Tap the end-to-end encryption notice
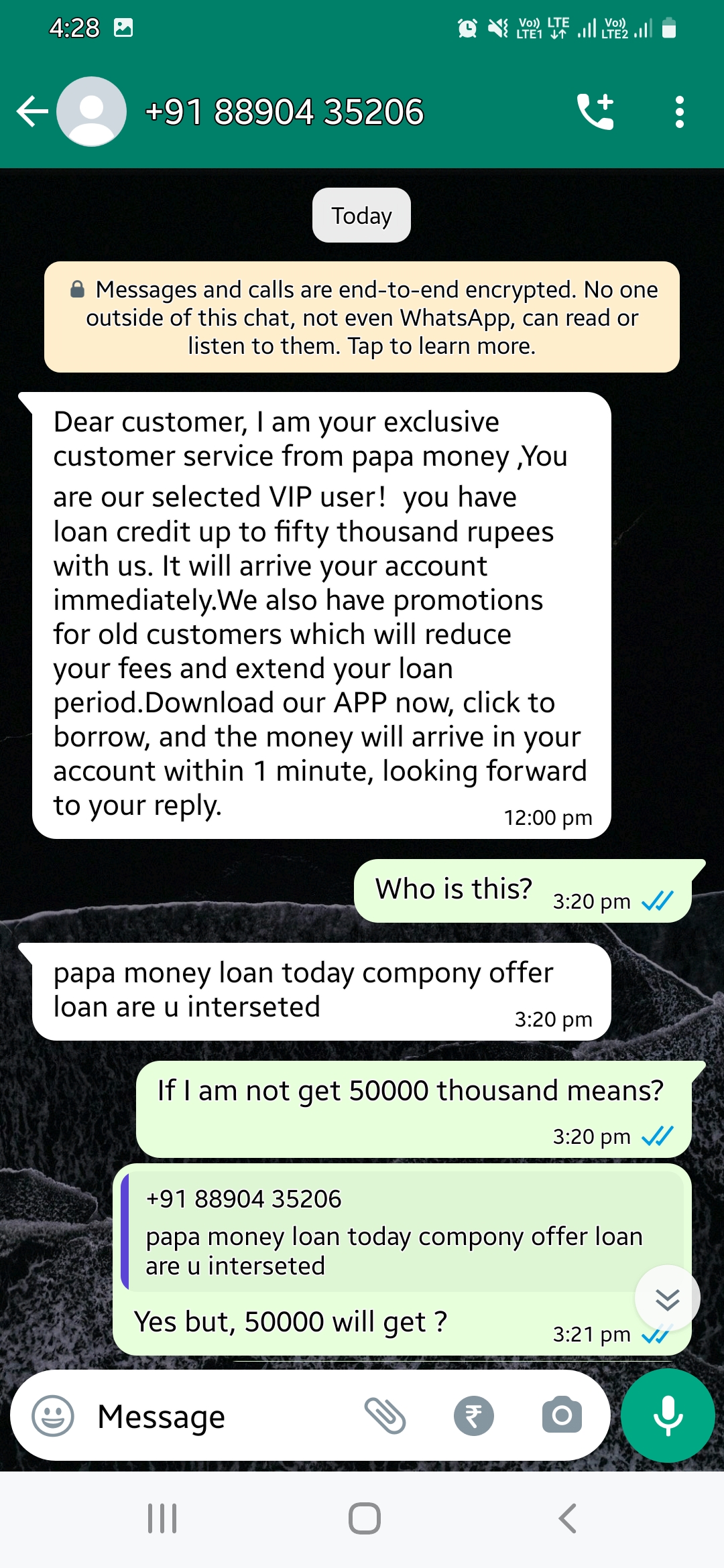 click(x=362, y=317)
